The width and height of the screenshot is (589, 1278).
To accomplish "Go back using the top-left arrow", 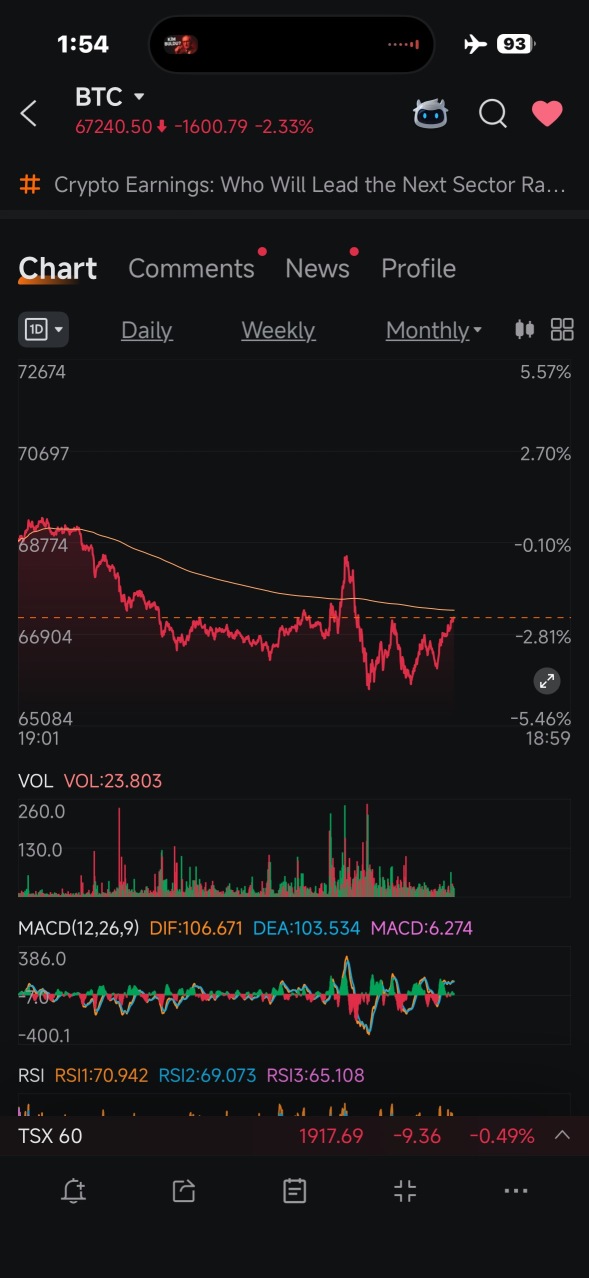I will pos(29,113).
